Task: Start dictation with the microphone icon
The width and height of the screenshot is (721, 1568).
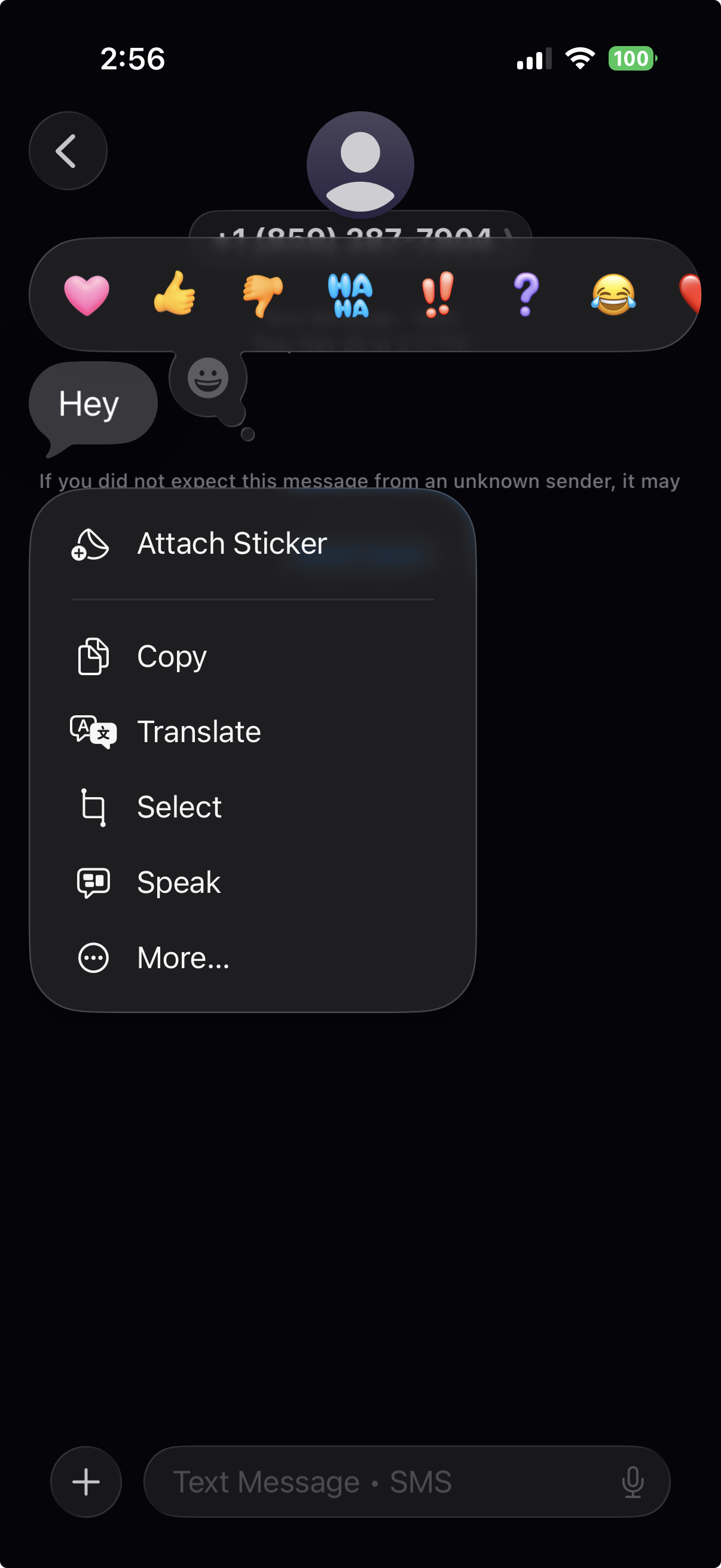Action: coord(633,1482)
